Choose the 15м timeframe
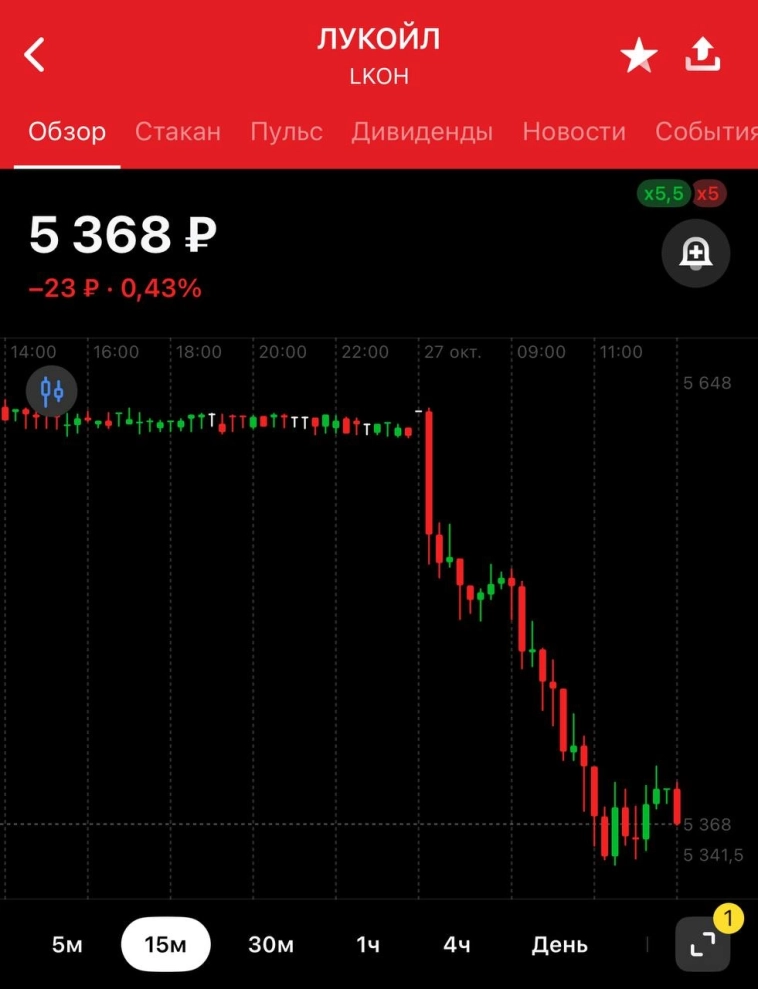The width and height of the screenshot is (758, 989). (166, 945)
